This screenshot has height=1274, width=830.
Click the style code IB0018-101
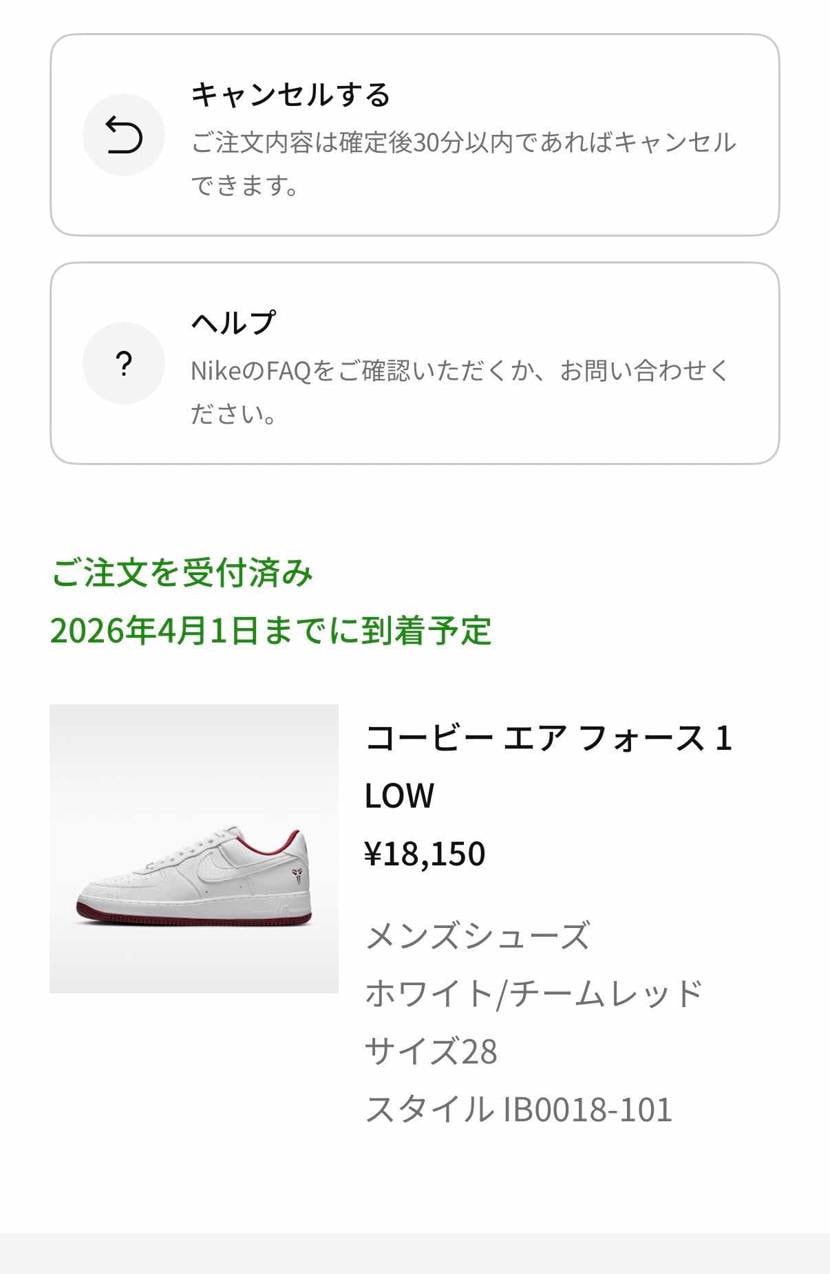(520, 1109)
